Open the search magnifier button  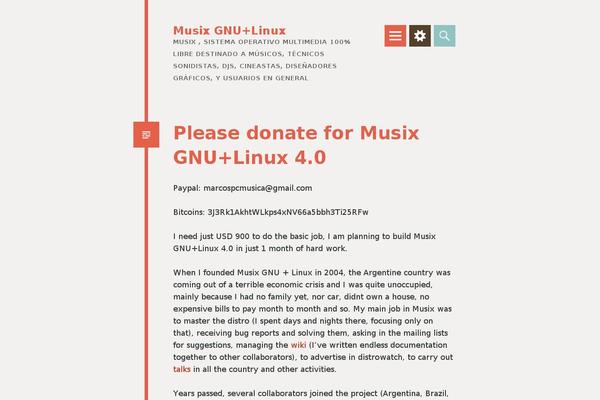[x=445, y=36]
